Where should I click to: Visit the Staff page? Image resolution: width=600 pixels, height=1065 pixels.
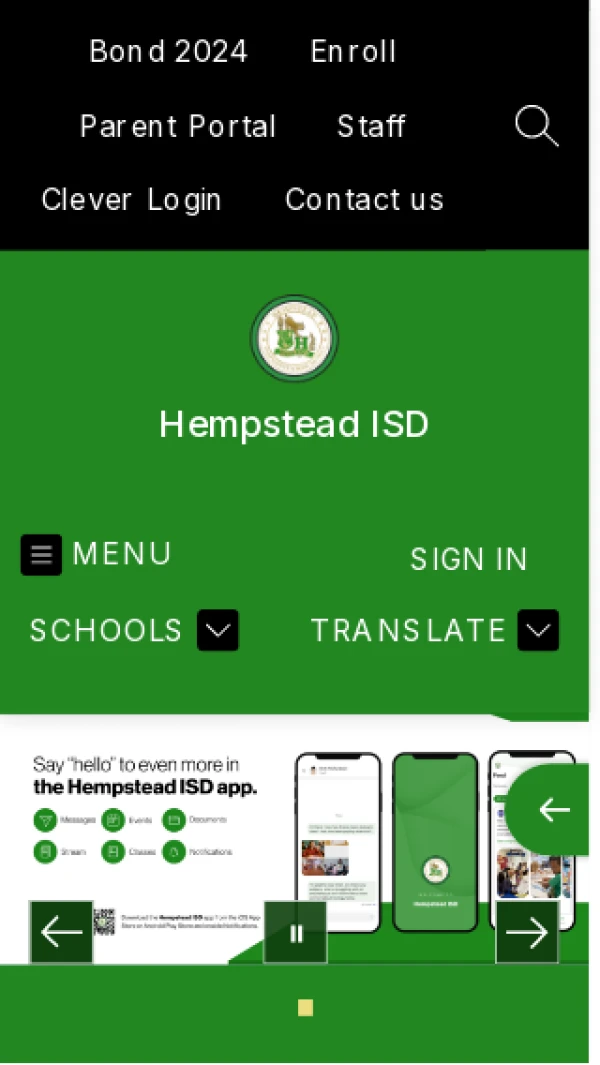371,126
